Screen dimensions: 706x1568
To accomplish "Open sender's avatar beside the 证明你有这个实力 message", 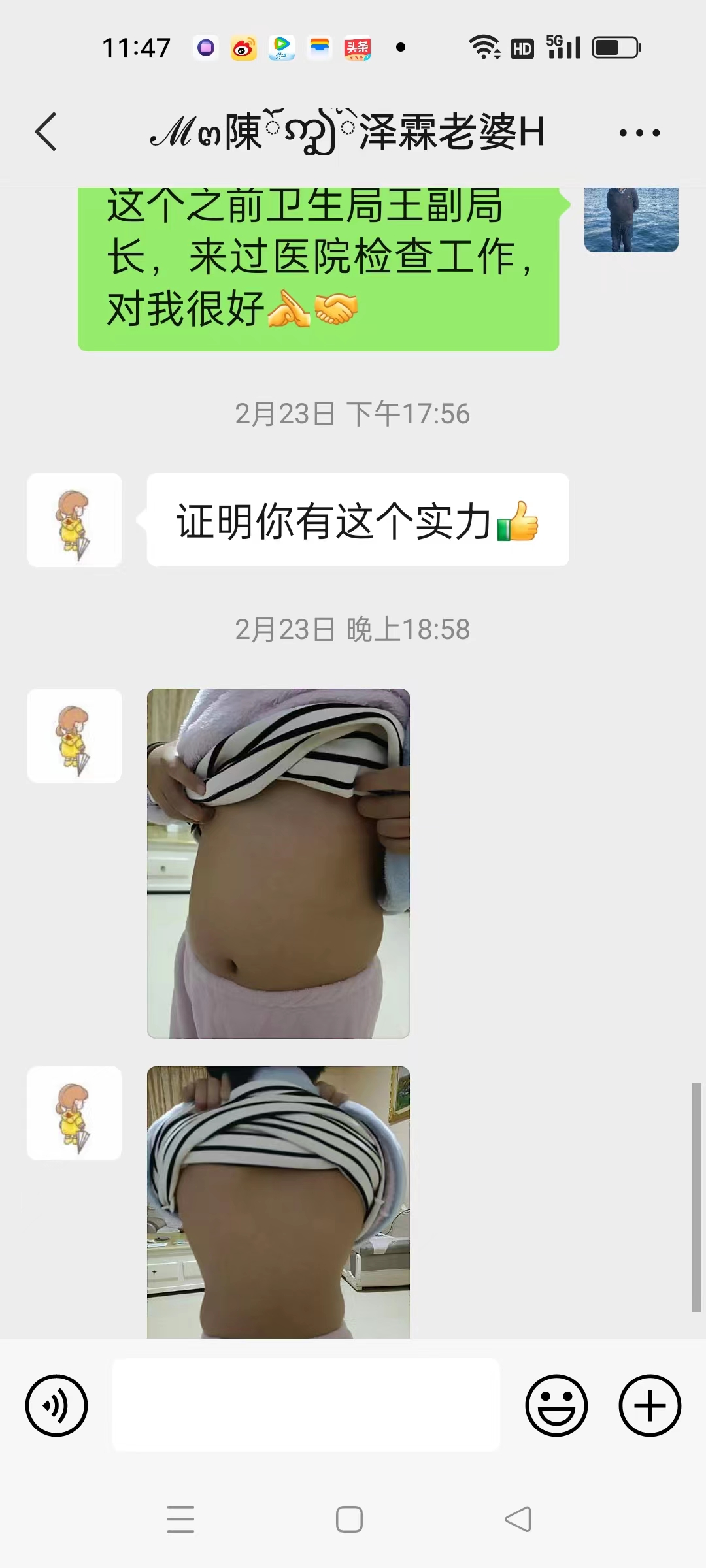I will click(75, 520).
